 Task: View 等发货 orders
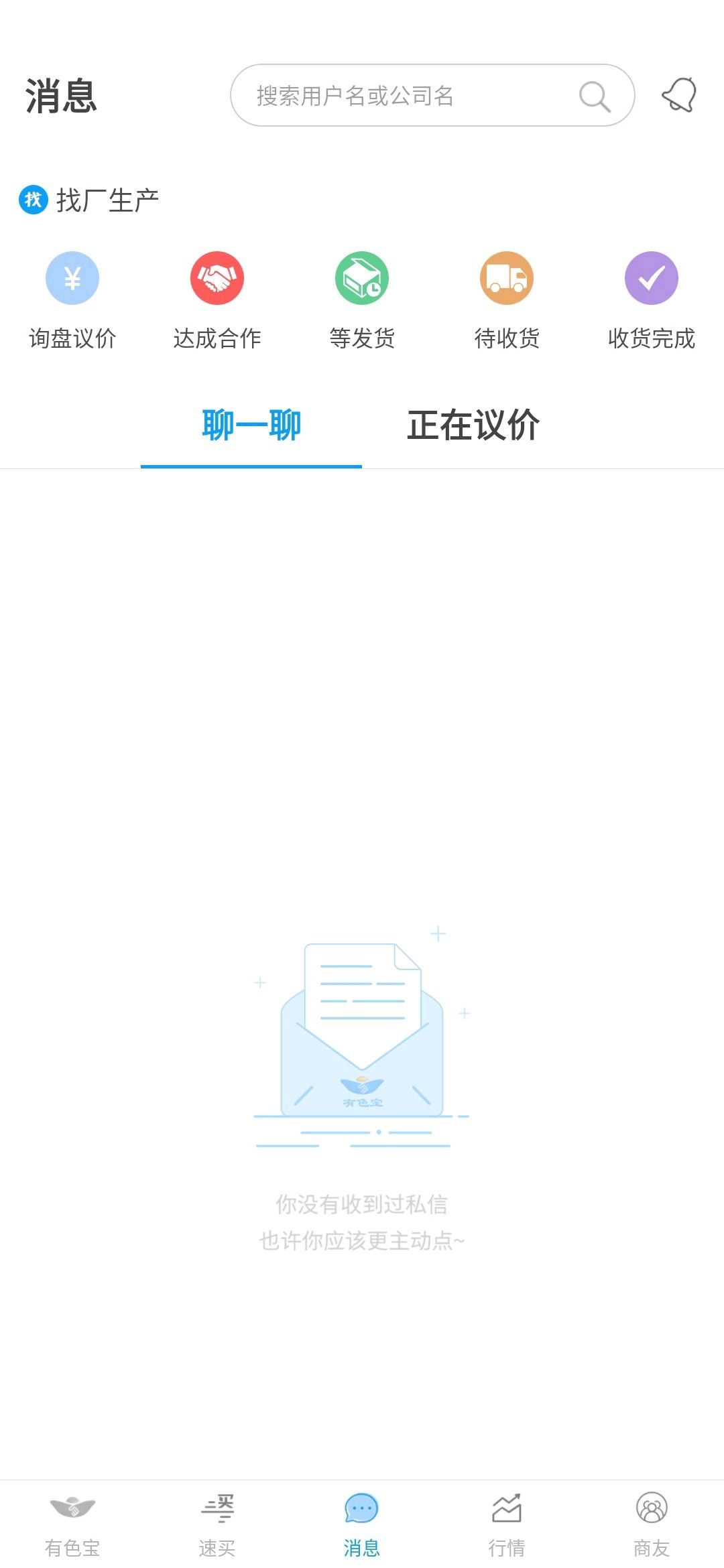click(362, 300)
